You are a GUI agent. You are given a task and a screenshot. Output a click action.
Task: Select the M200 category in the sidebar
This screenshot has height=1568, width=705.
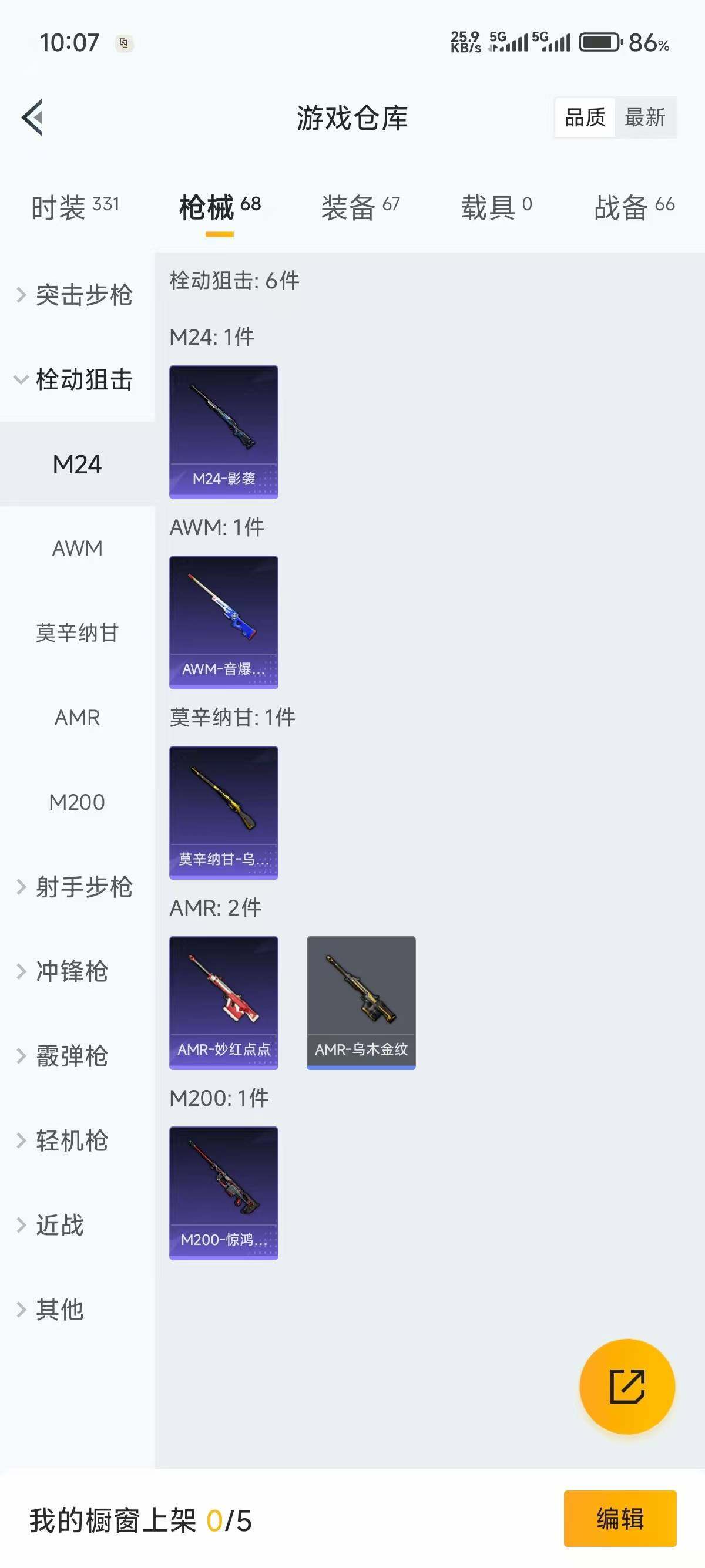click(78, 803)
